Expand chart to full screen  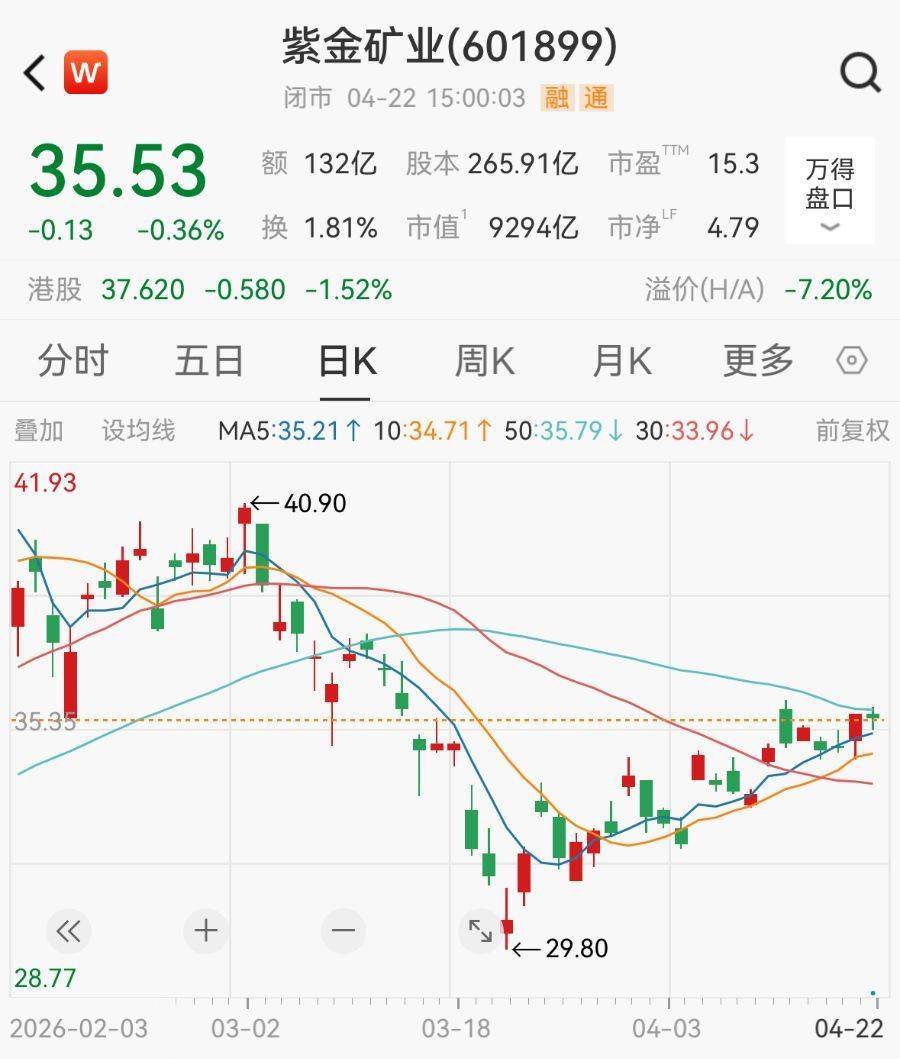click(481, 932)
